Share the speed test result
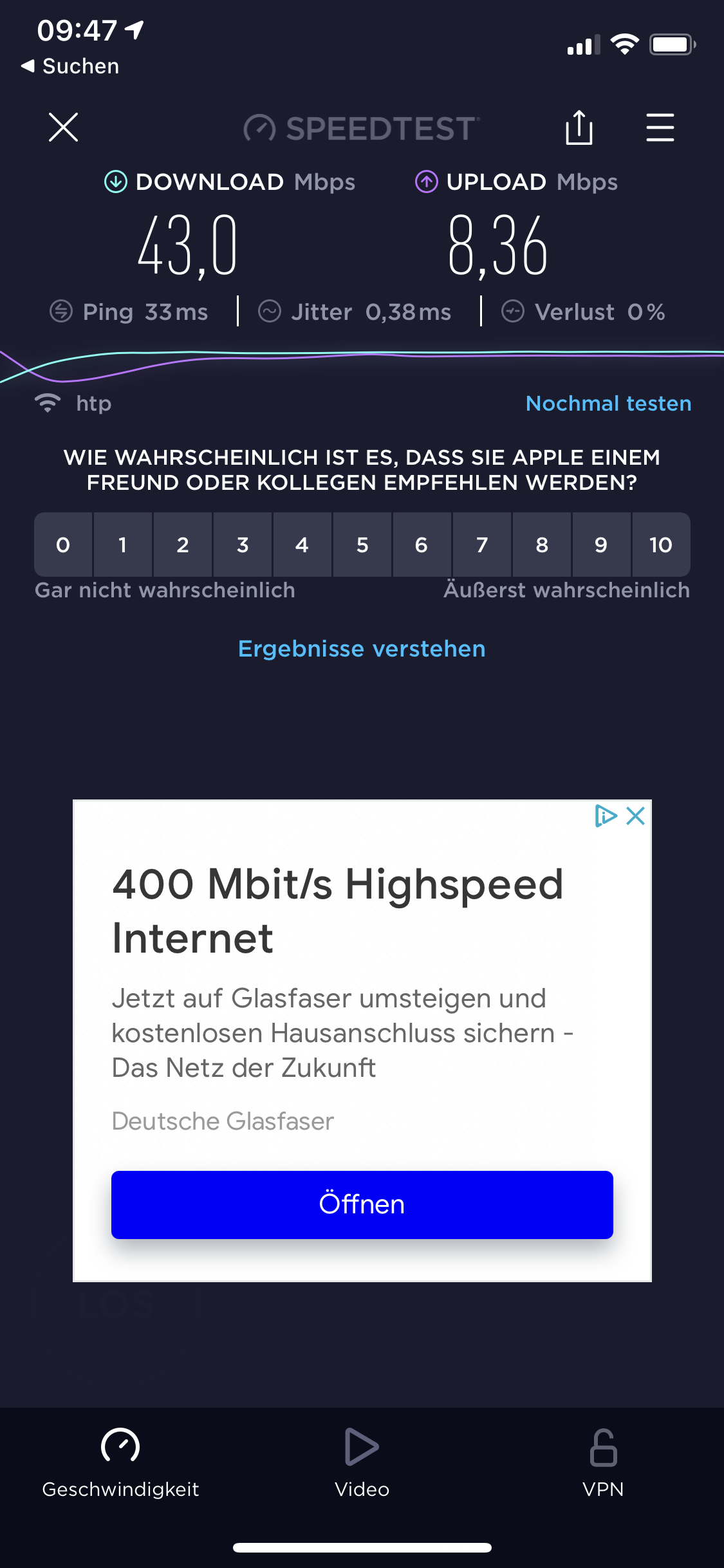 pos(579,127)
